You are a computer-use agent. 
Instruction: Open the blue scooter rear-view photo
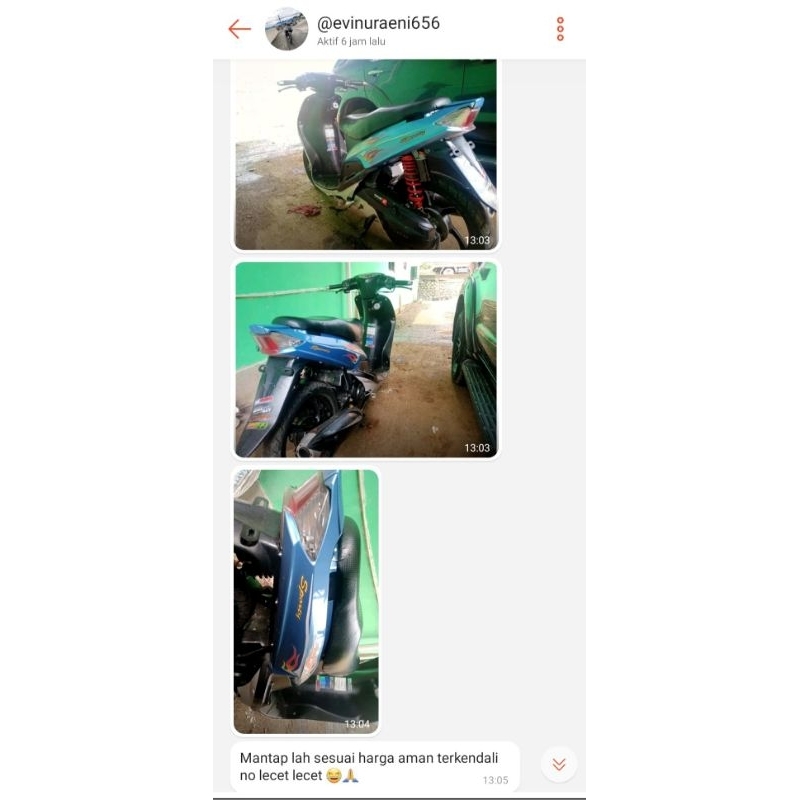(x=366, y=360)
